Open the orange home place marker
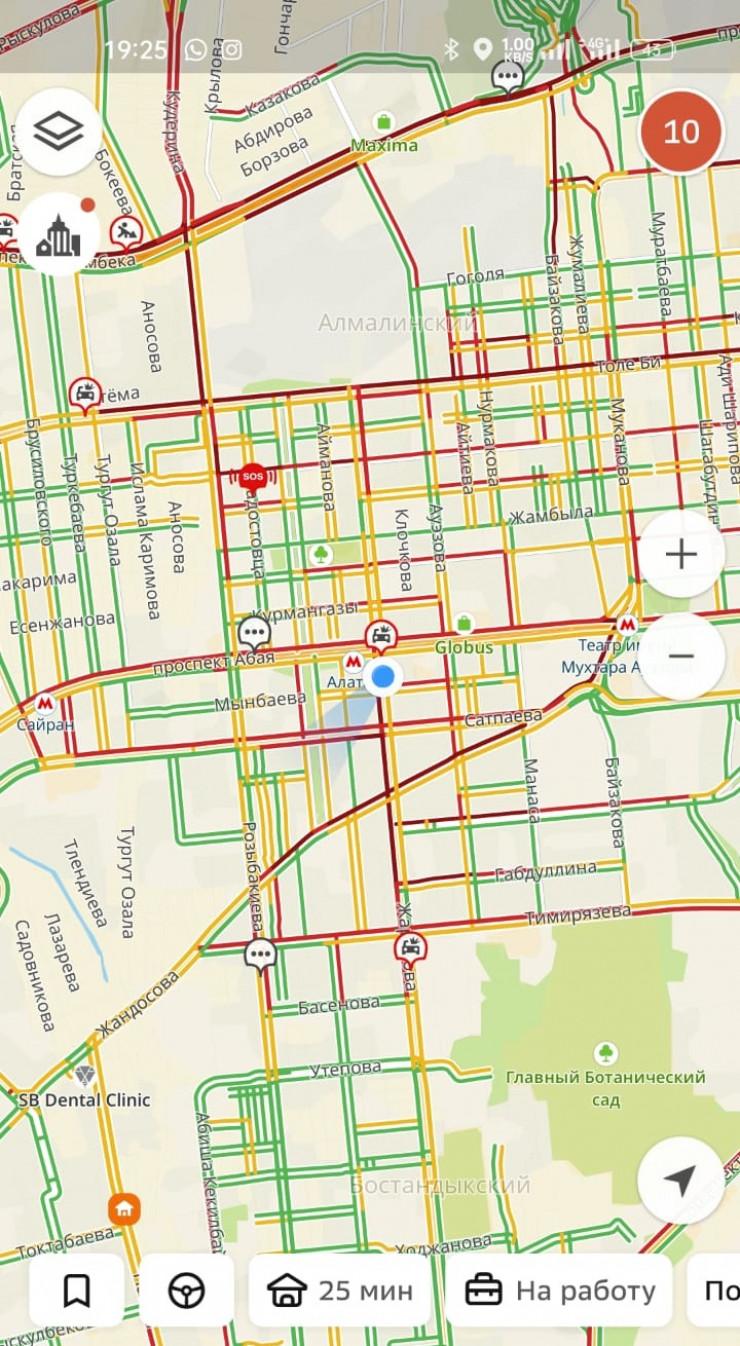 pyautogui.click(x=124, y=1209)
